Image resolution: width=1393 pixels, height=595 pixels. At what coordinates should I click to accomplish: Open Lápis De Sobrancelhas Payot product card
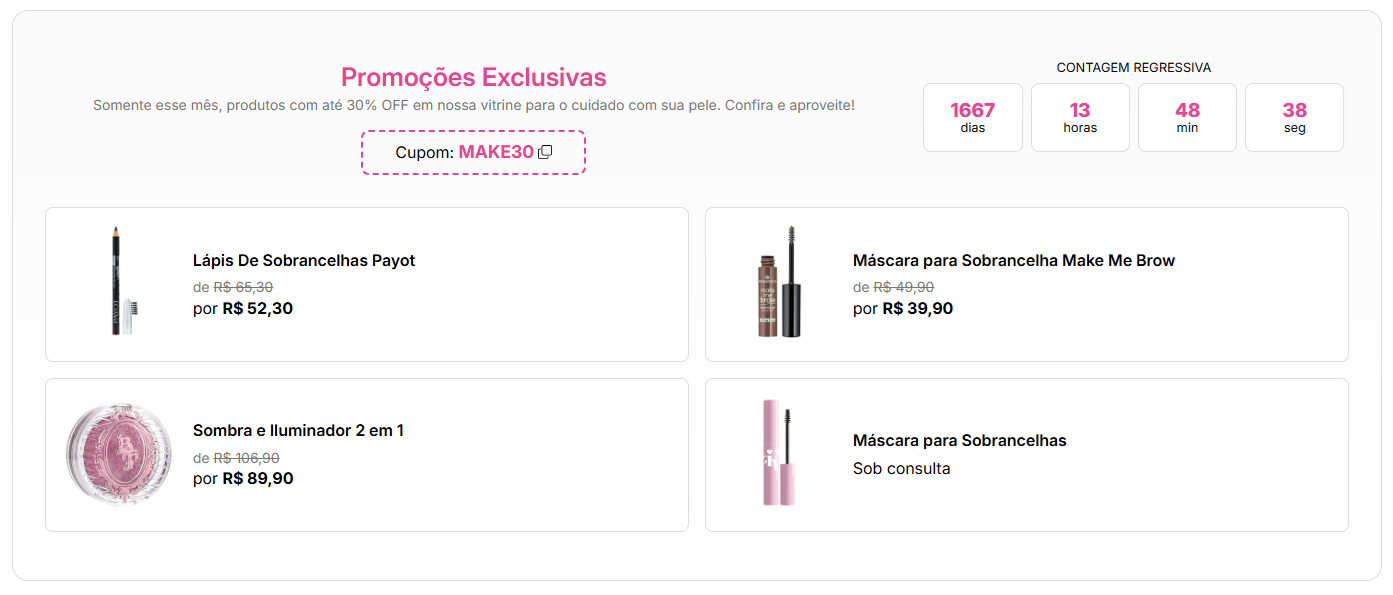click(x=366, y=284)
